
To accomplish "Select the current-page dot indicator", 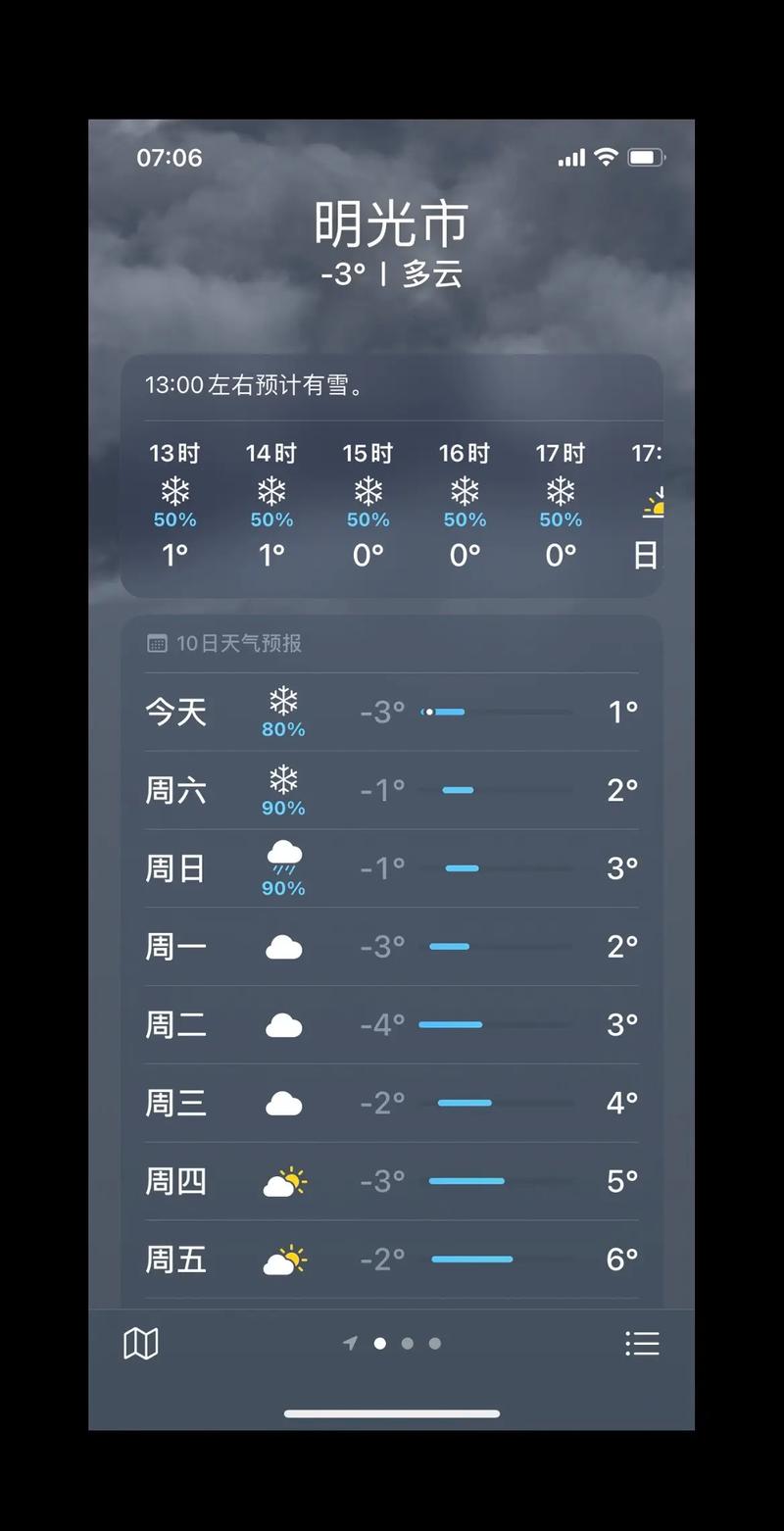I will click(379, 1343).
